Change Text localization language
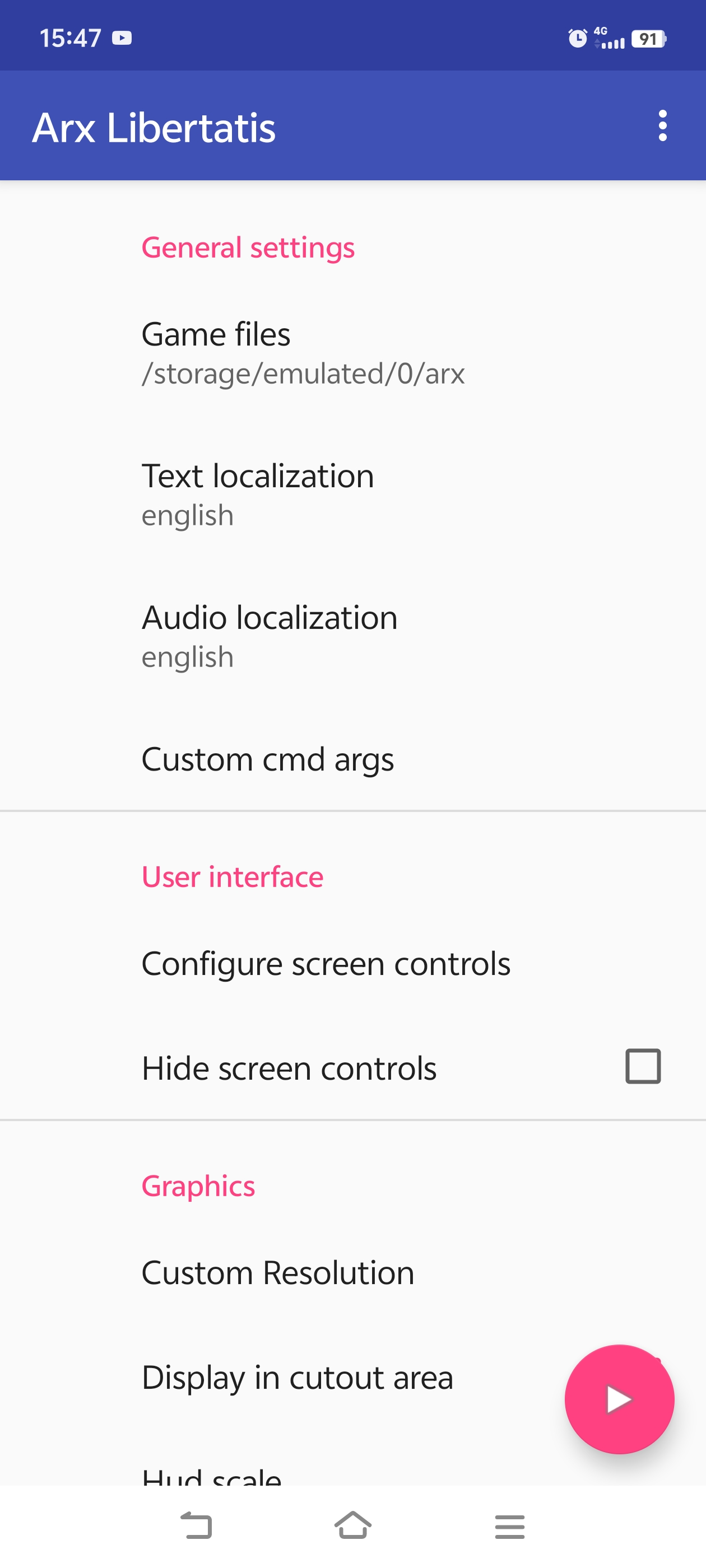 click(258, 494)
